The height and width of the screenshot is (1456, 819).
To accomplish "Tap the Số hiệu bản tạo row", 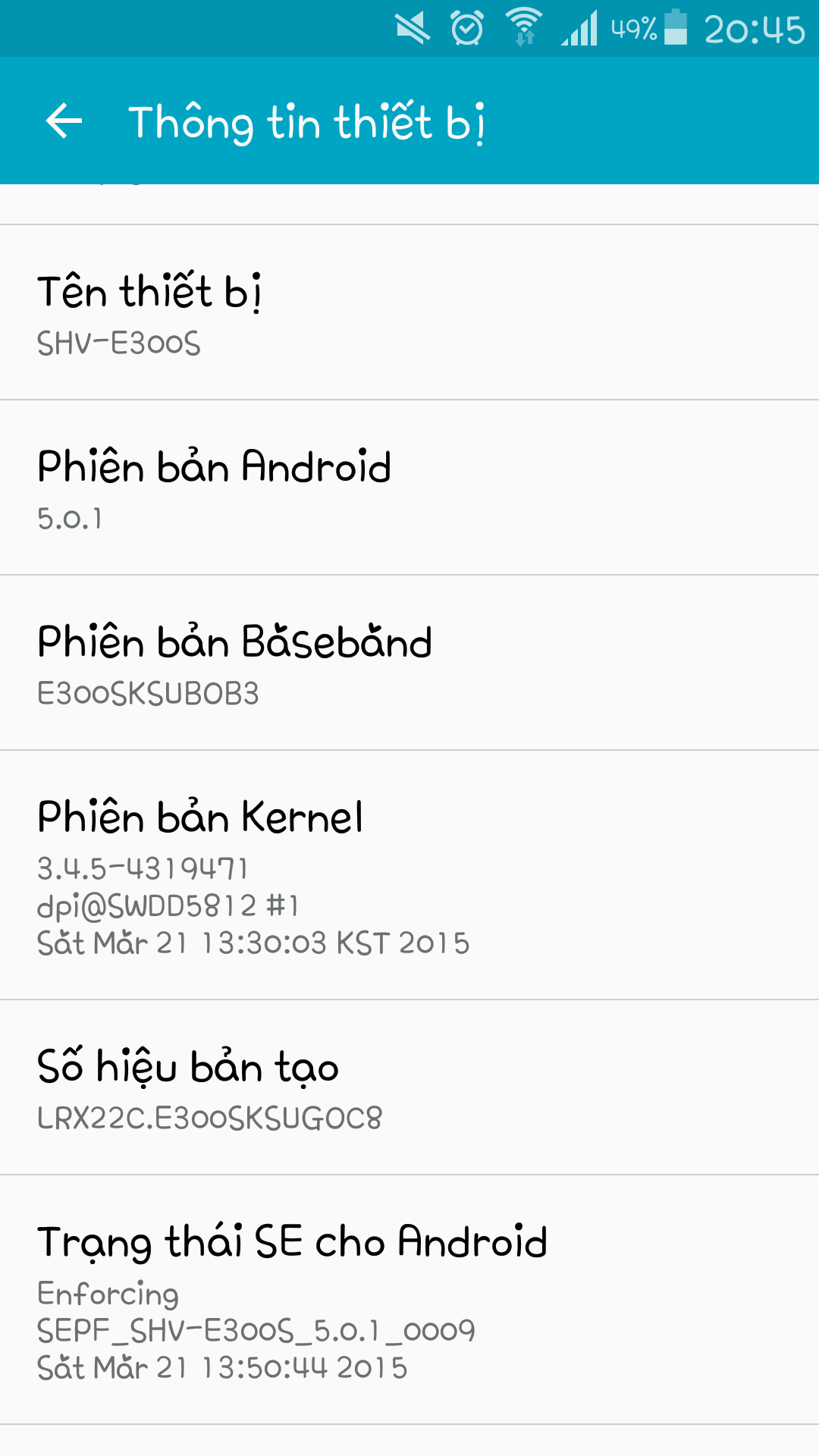I will pyautogui.click(x=409, y=1087).
